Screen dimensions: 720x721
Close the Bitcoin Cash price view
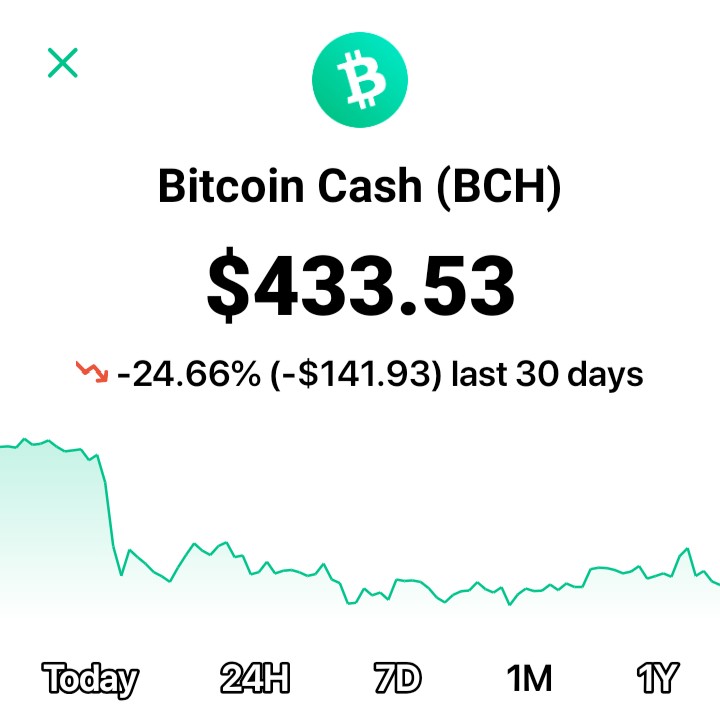[x=63, y=63]
